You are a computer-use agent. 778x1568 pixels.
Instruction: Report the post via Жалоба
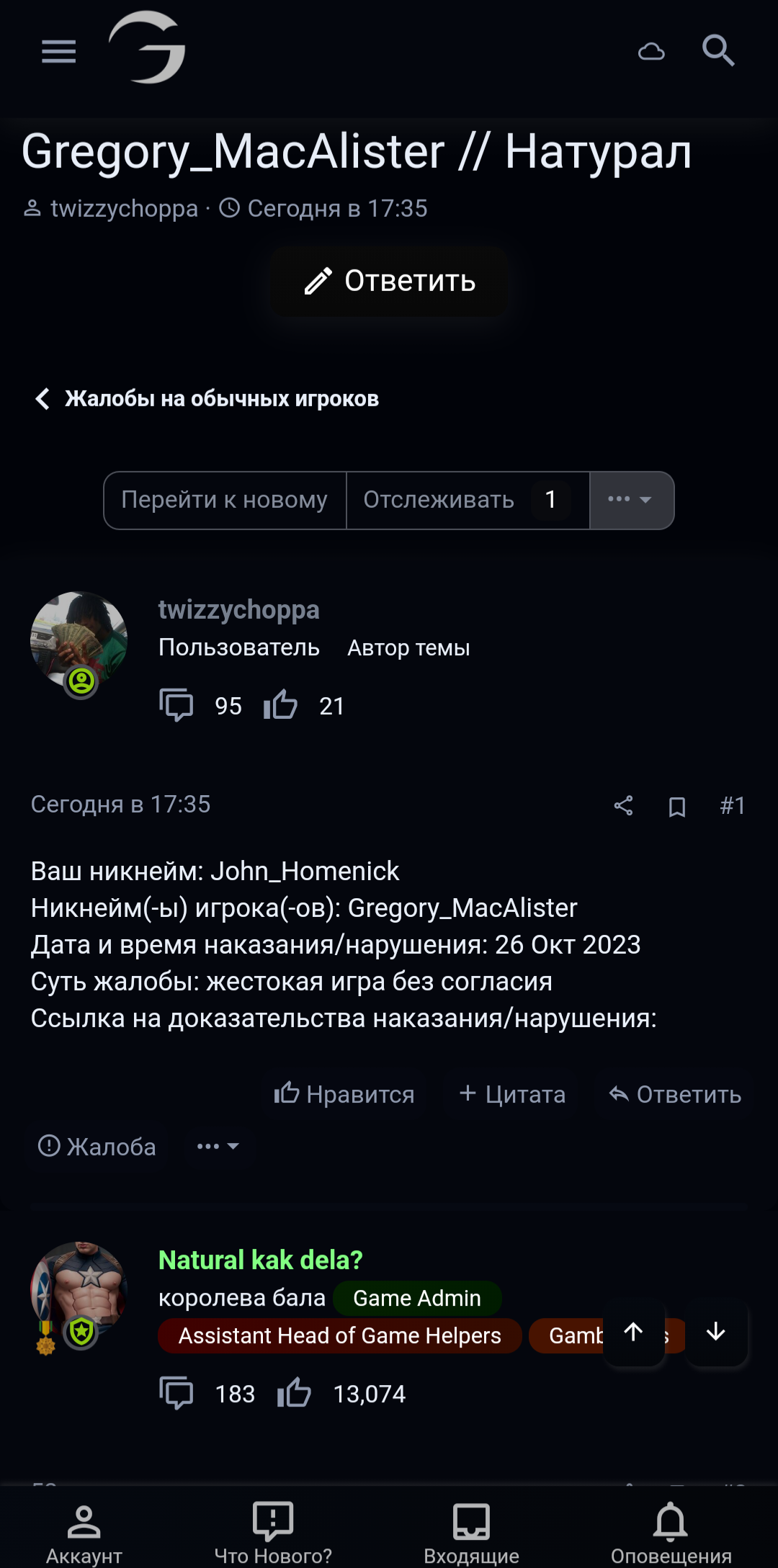point(97,1146)
